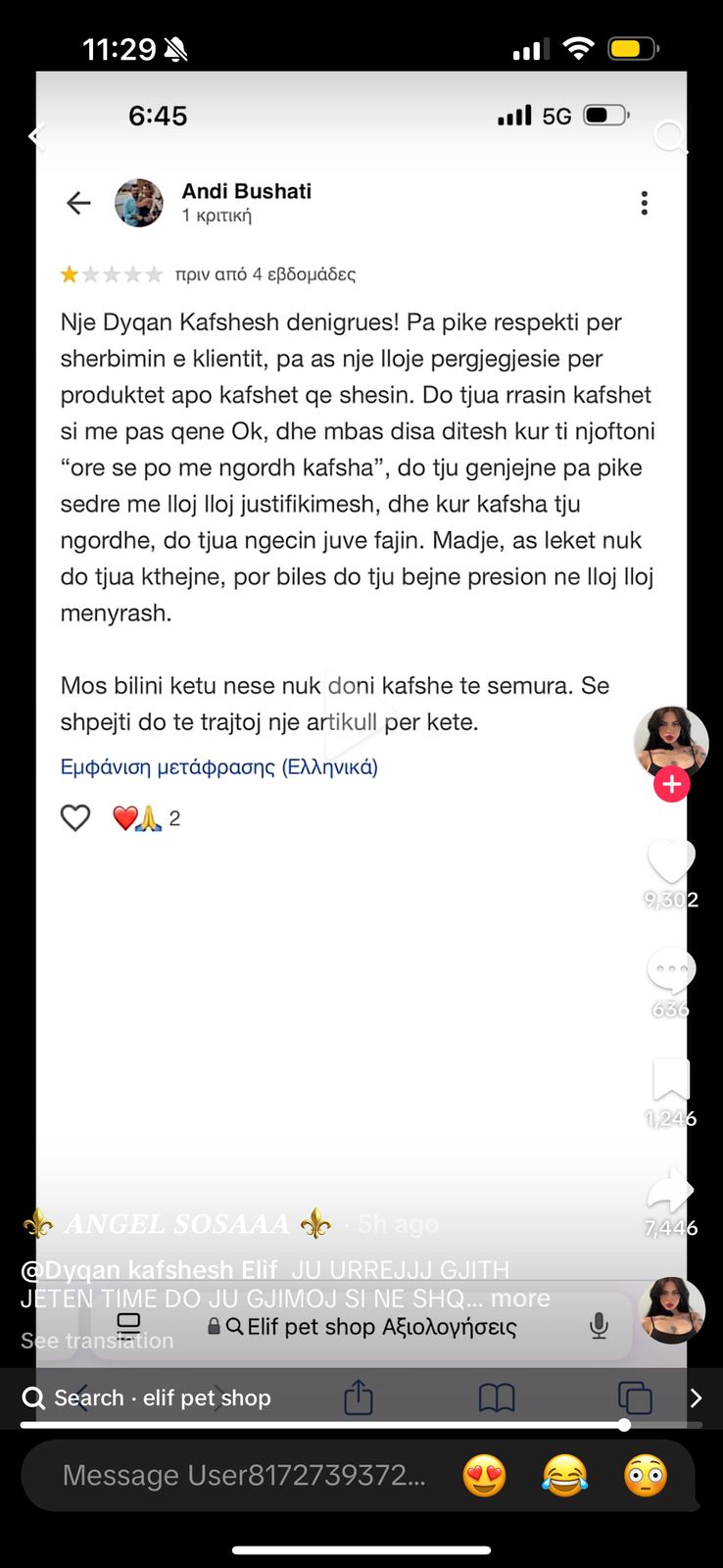This screenshot has width=723, height=1568.
Task: Bookmark this video to favorites
Action: (x=671, y=1080)
